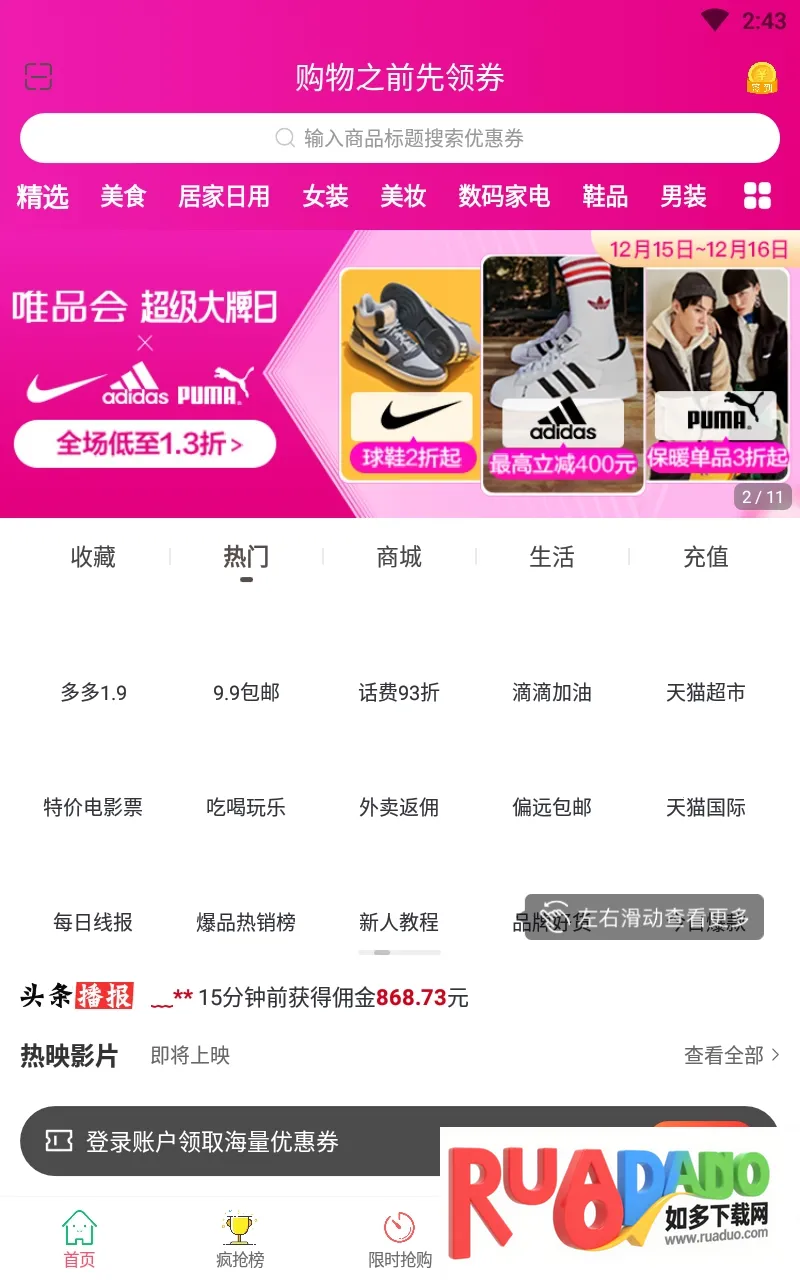Open the gold coin sign-in icon
Screen dimensions: 800x1280
click(762, 78)
